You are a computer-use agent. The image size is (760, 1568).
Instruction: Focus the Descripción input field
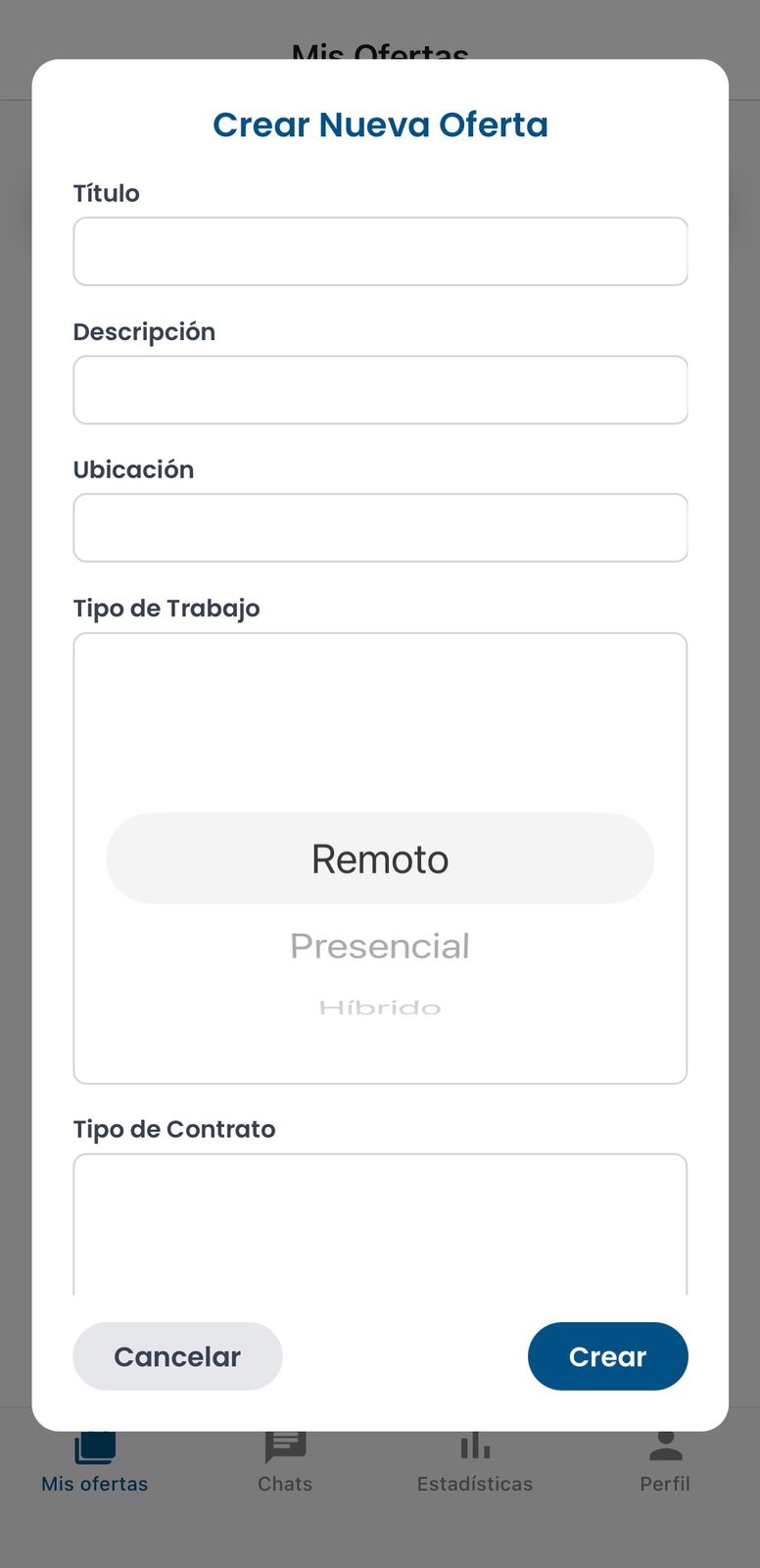[380, 390]
